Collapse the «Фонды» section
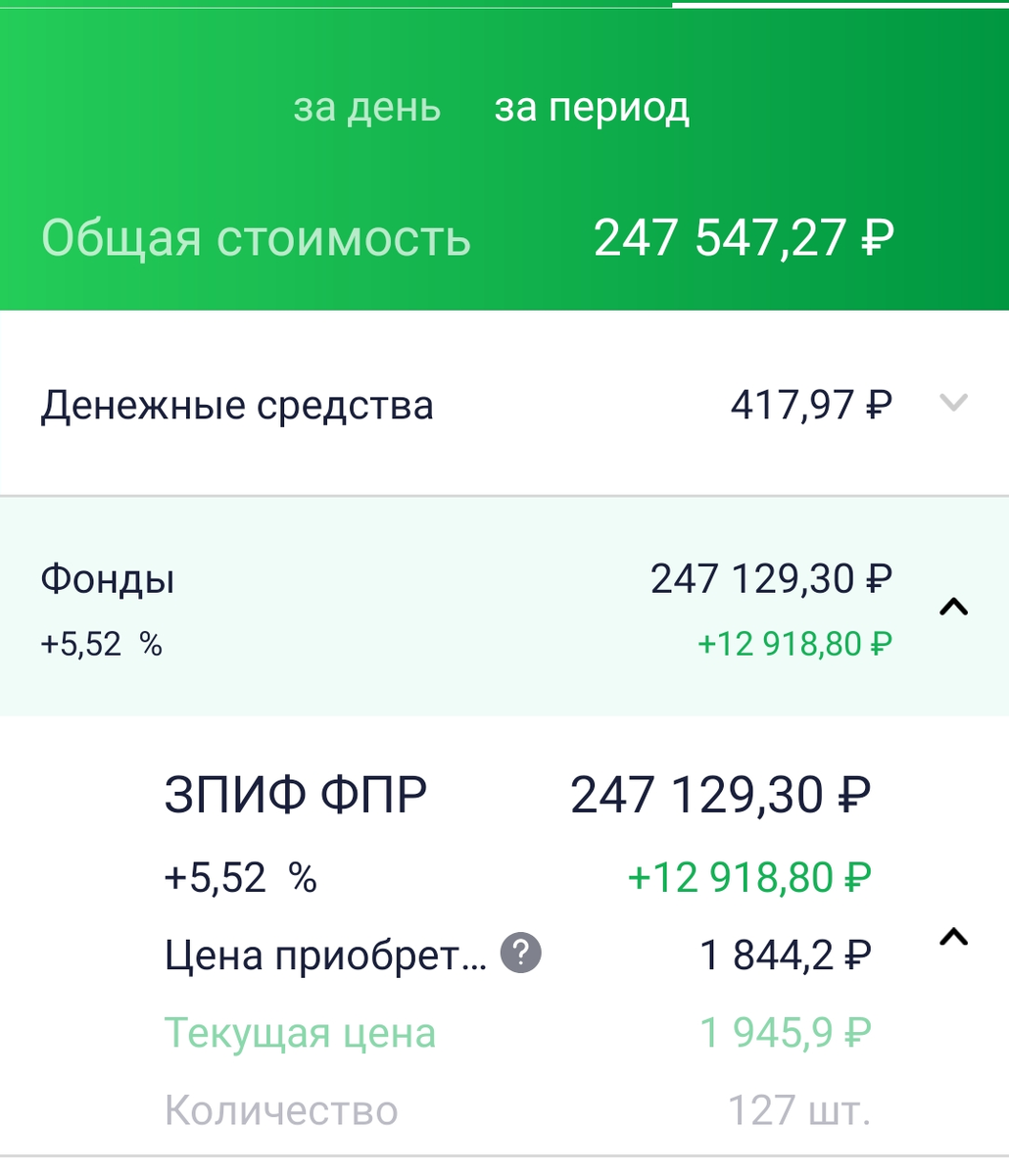 953,608
